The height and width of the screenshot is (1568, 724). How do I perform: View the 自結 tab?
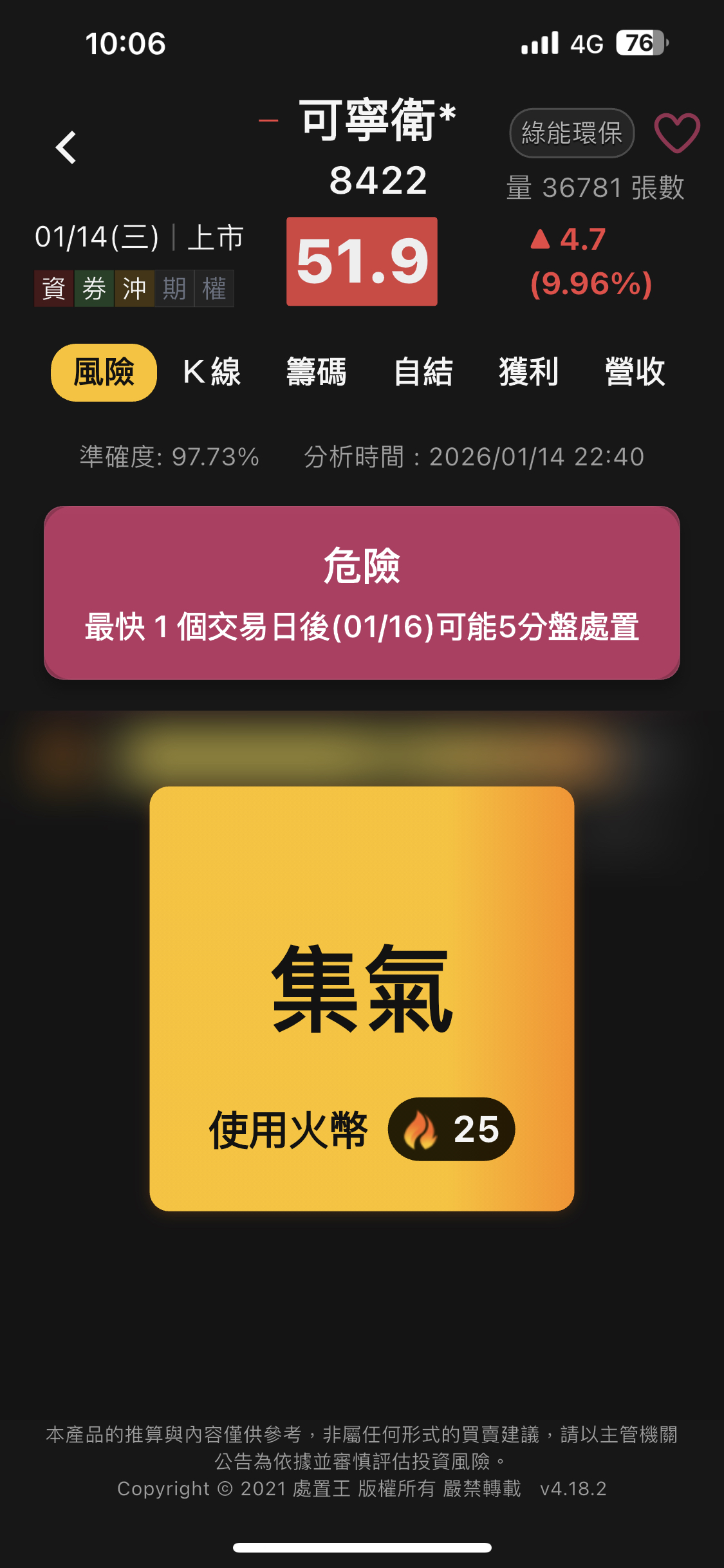pos(423,372)
